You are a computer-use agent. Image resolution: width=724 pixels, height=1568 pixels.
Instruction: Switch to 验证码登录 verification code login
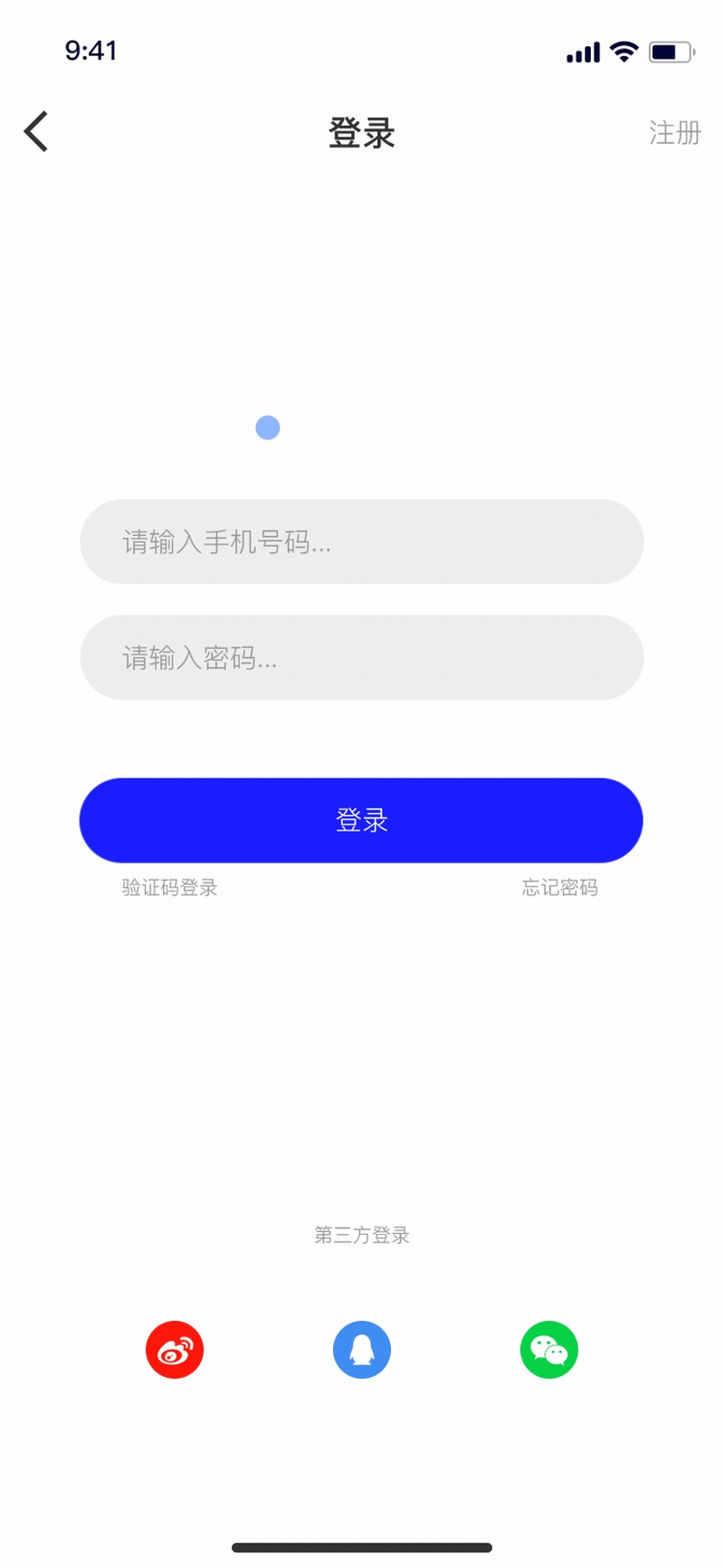coord(170,887)
